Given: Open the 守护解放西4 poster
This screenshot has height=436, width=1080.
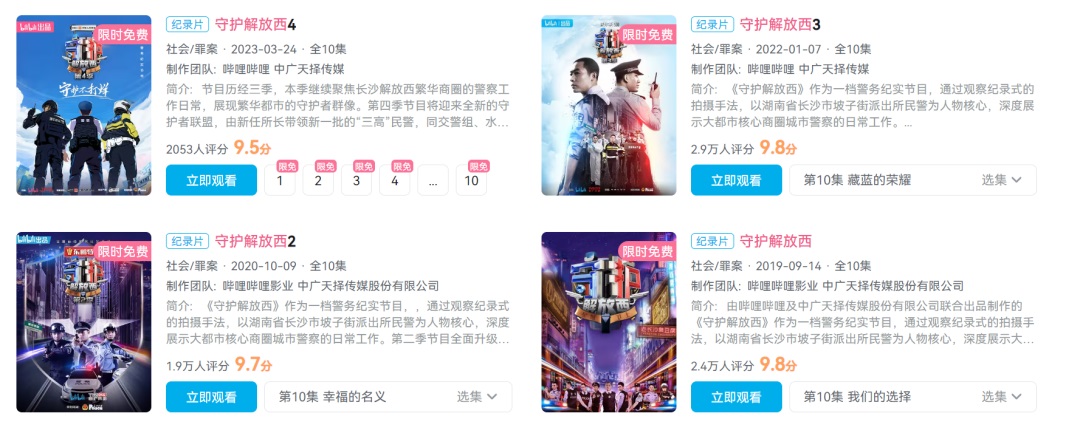Looking at the screenshot, I should click(x=83, y=105).
